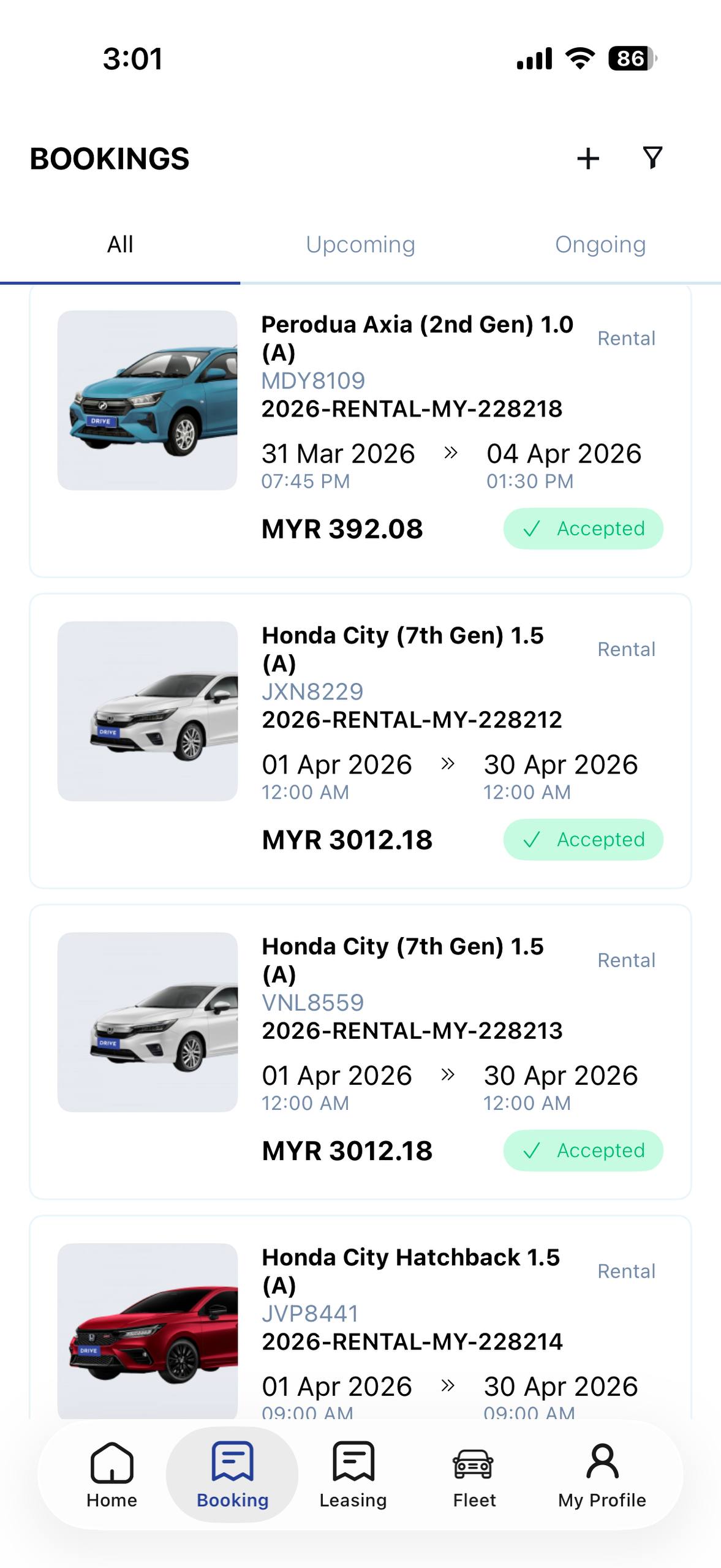Viewport: 721px width, 1568px height.
Task: Tap the battery level indicator showing 86
Action: [x=629, y=58]
